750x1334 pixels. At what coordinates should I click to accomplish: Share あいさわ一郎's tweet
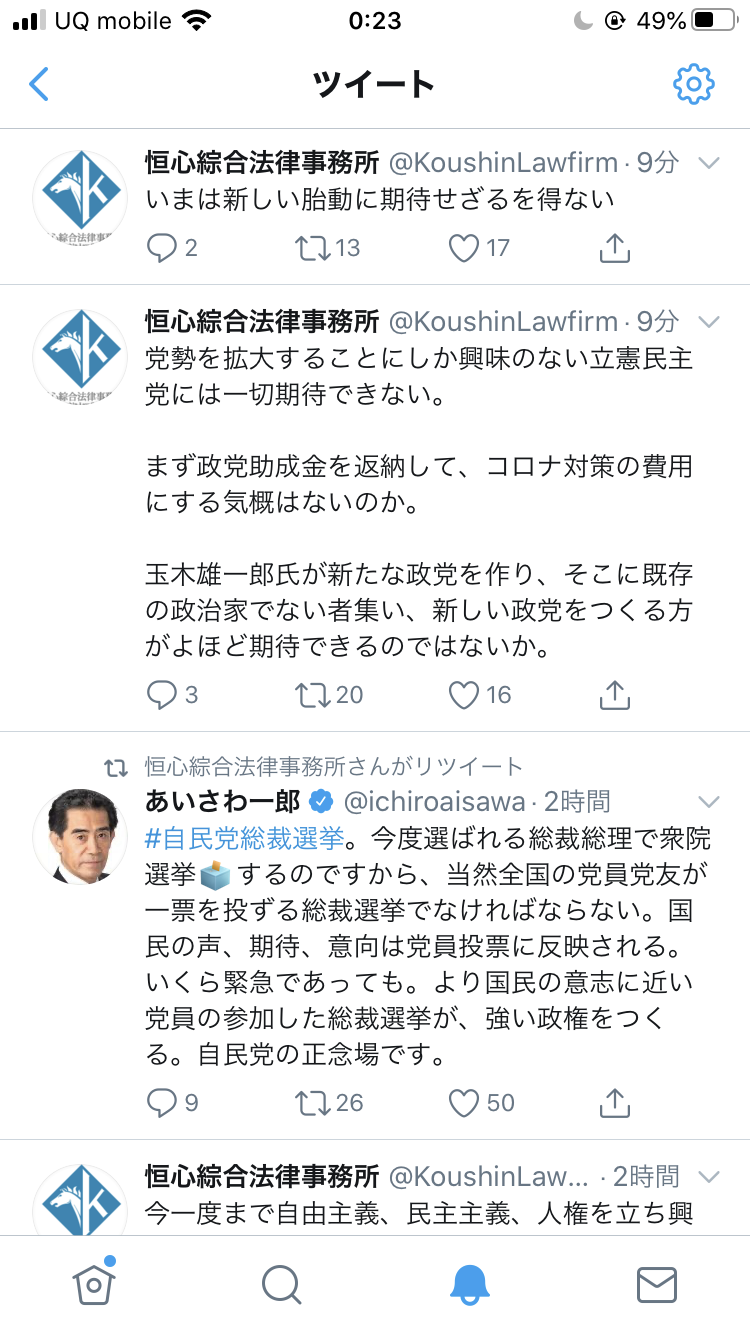pyautogui.click(x=614, y=1102)
